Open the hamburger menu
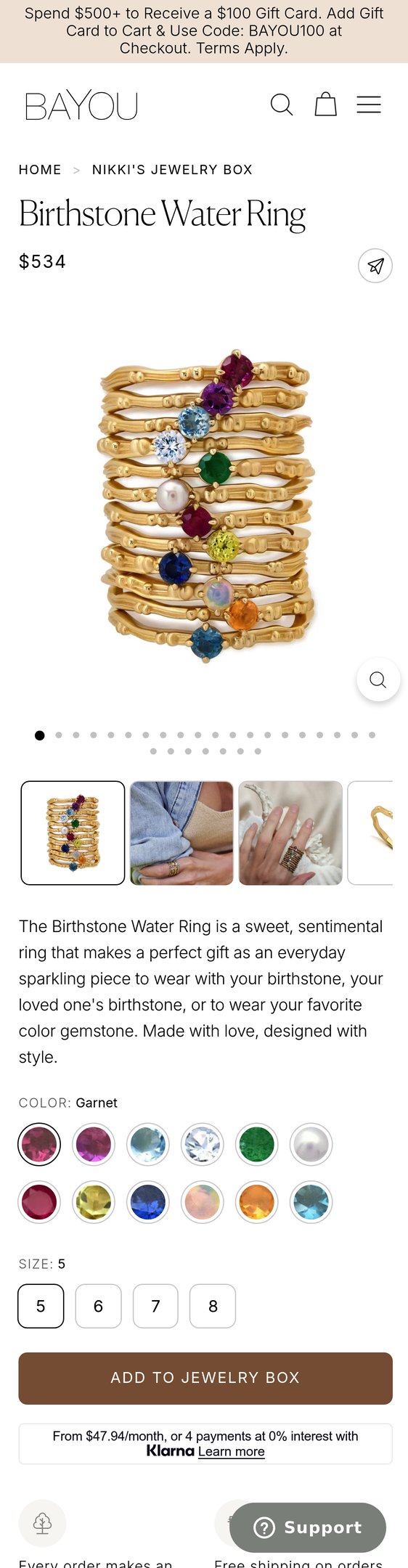This screenshot has height=1568, width=408. [369, 105]
